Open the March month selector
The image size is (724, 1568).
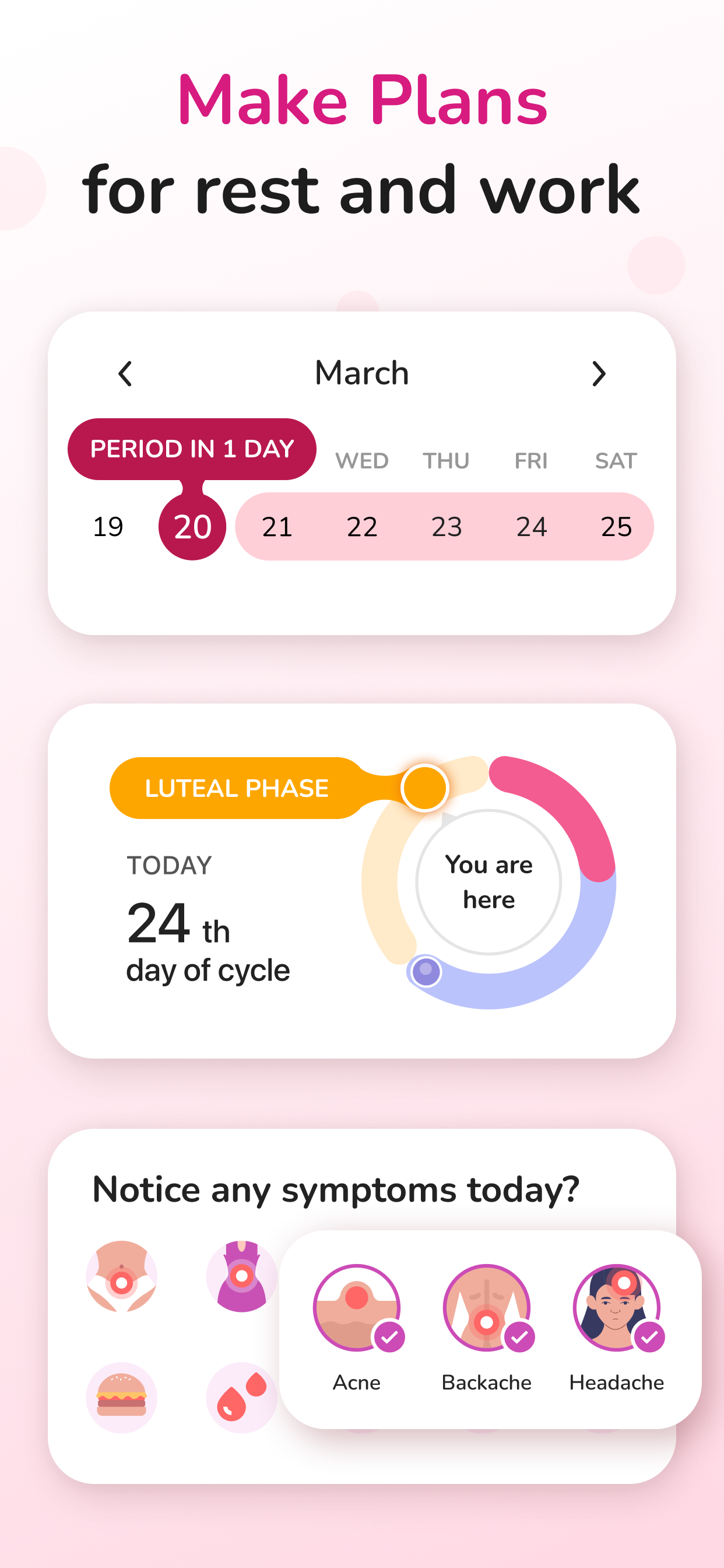tap(361, 373)
